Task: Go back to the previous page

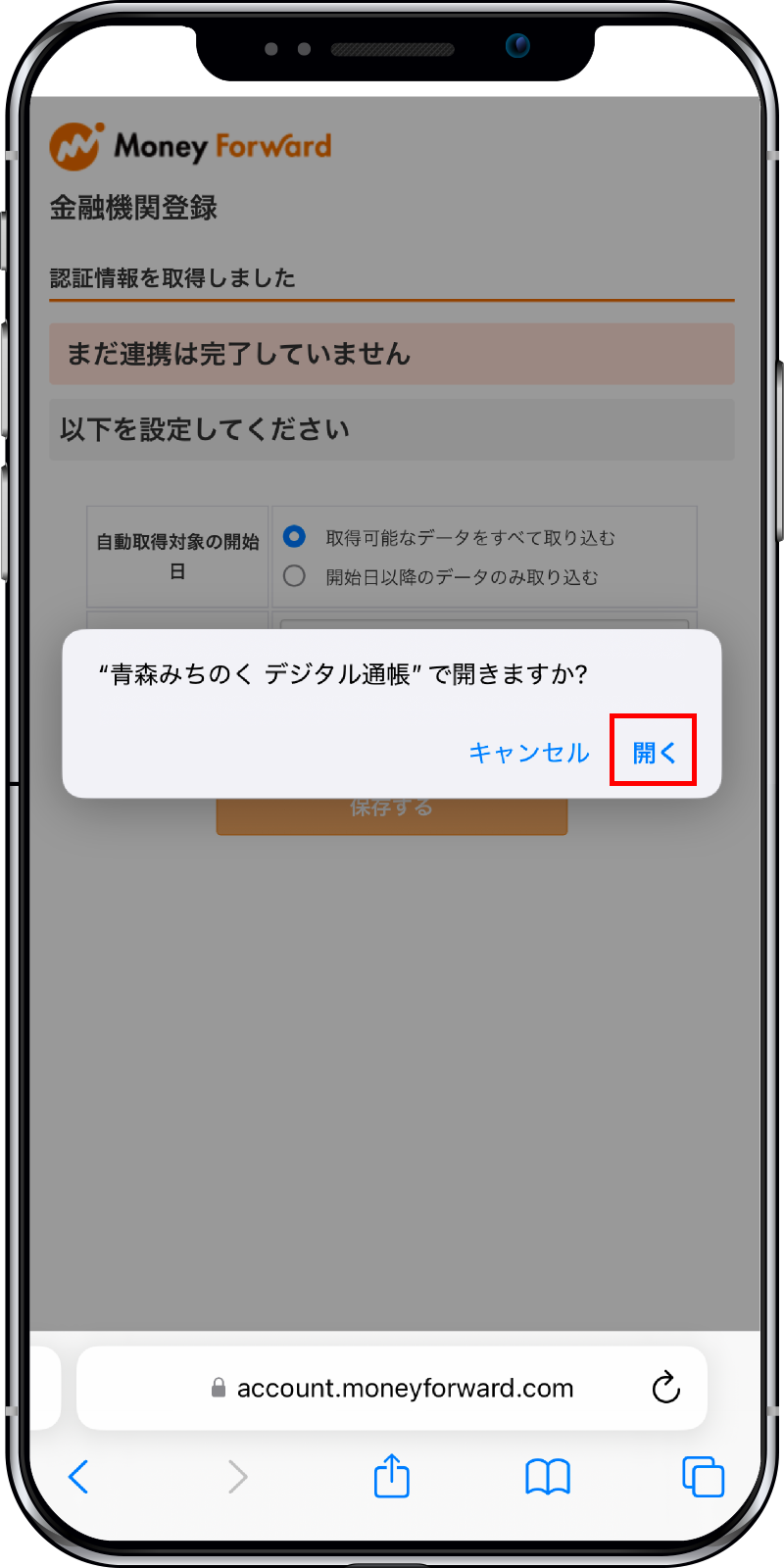Action: coord(79,1476)
